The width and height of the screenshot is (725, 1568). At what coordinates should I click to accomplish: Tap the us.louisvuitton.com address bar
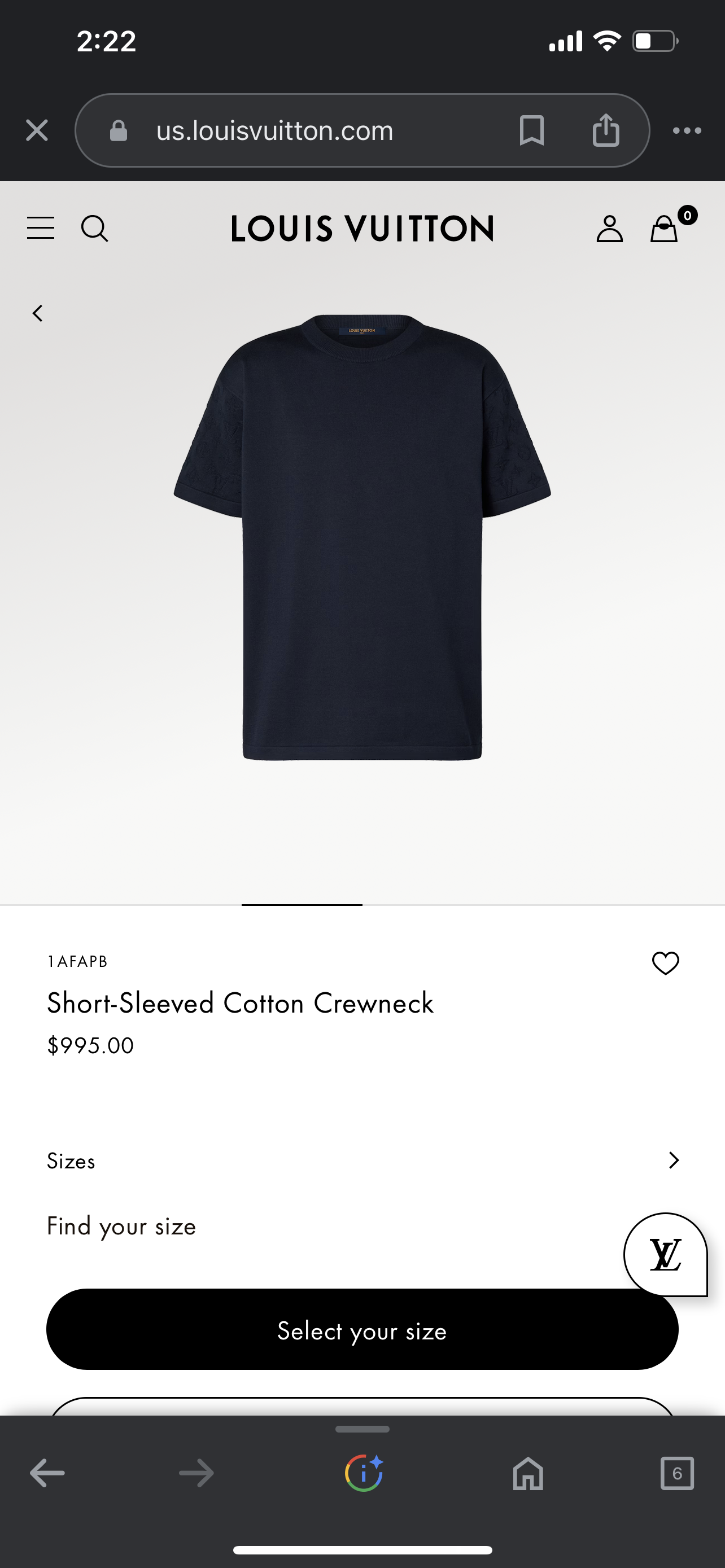[x=274, y=130]
